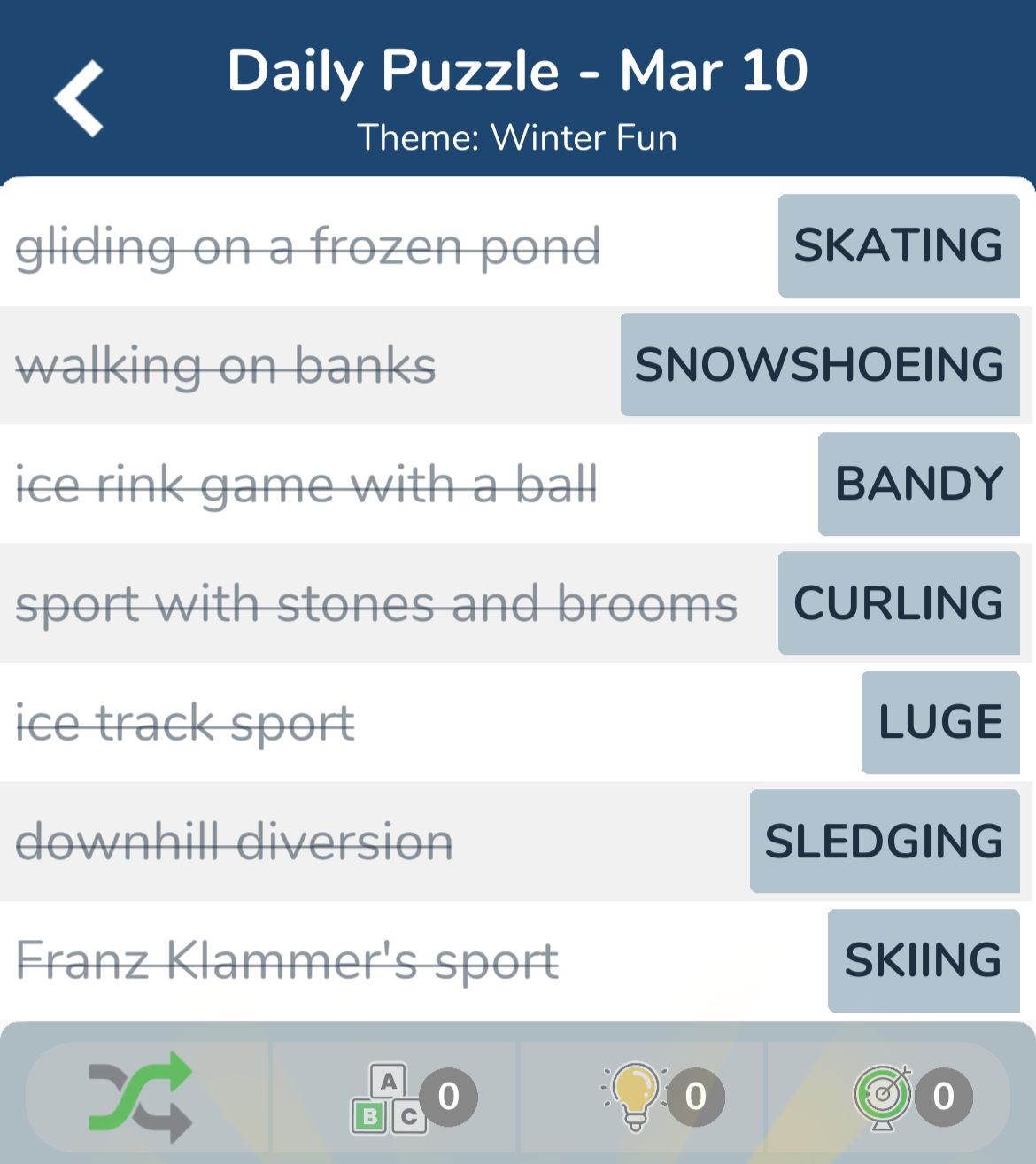This screenshot has height=1164, width=1036.
Task: Select the BANDY answer tile
Action: point(918,484)
